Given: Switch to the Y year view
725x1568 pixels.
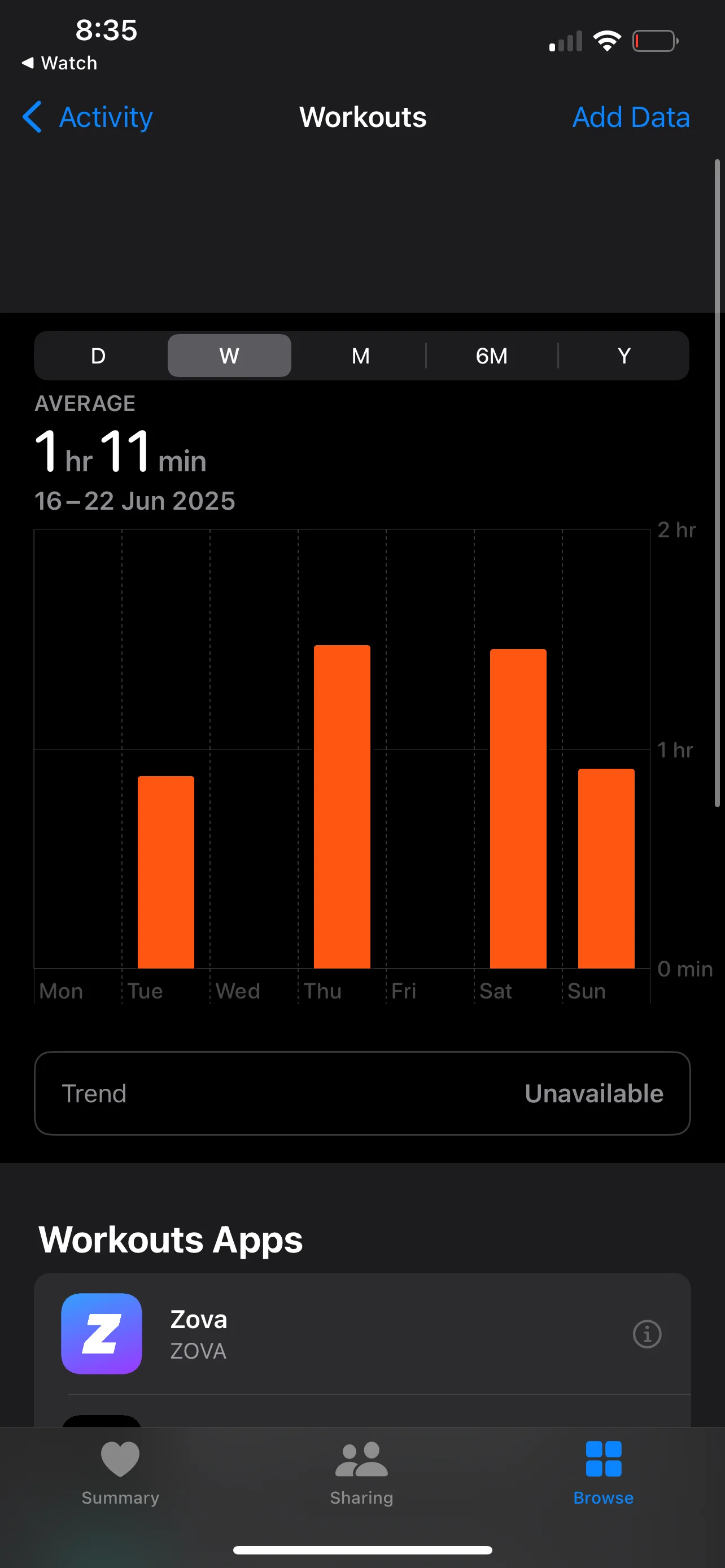Looking at the screenshot, I should pos(623,356).
